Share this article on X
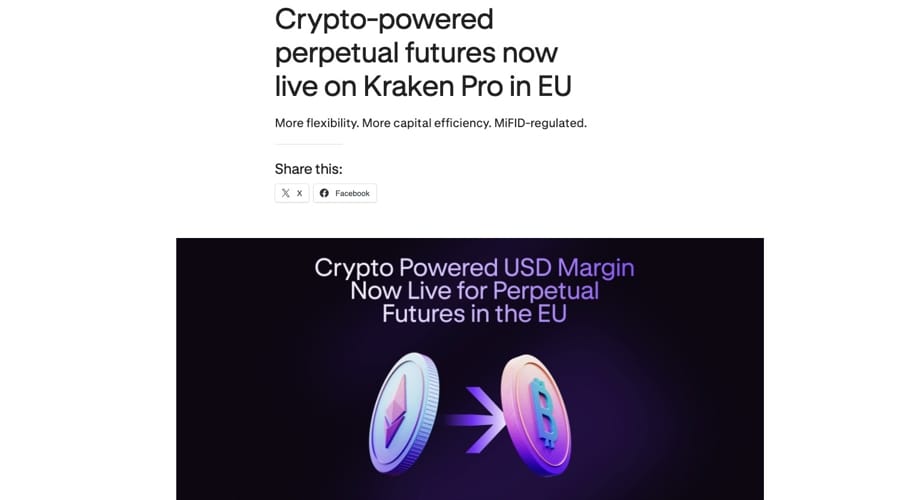Image resolution: width=900 pixels, height=500 pixels. pyautogui.click(x=292, y=193)
